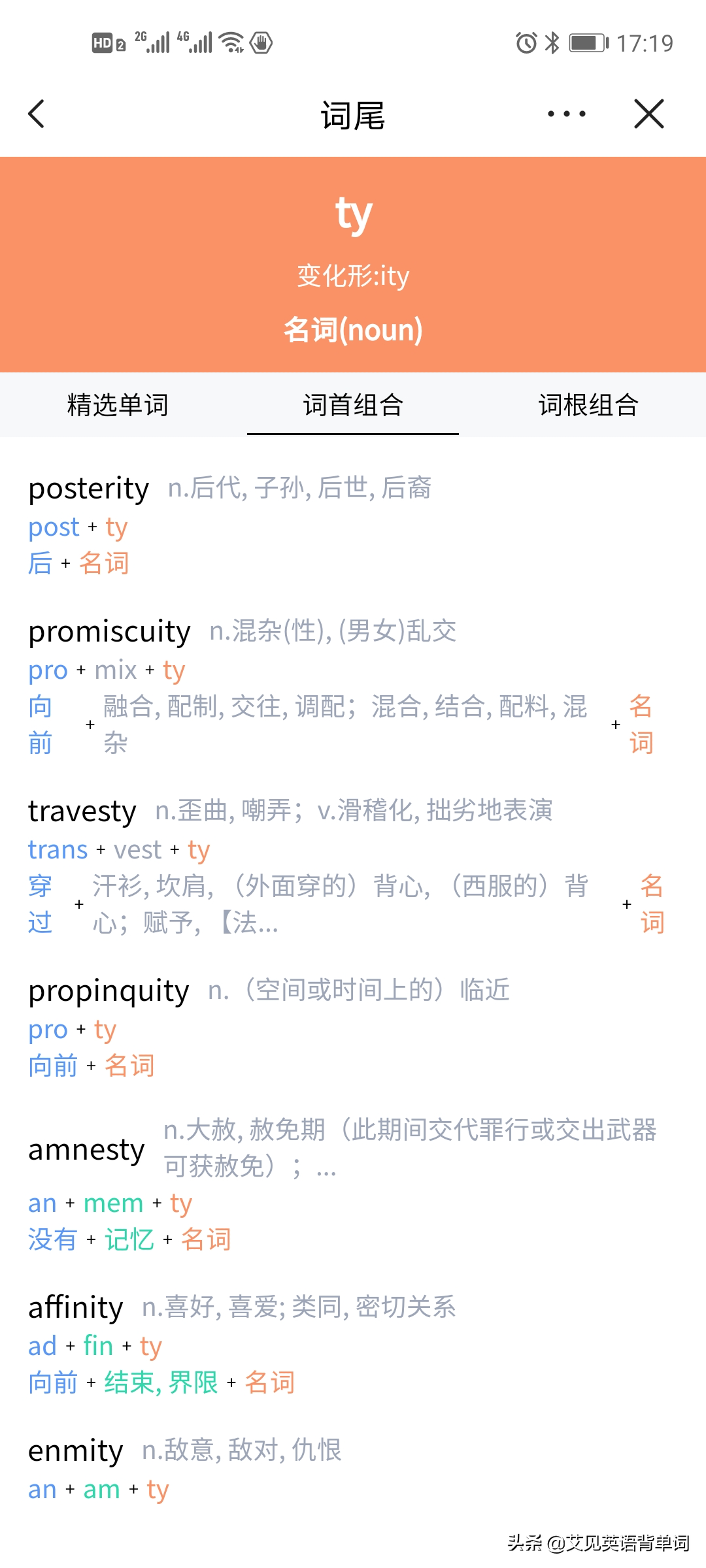
Task: View the affinity entry
Action: click(76, 1308)
